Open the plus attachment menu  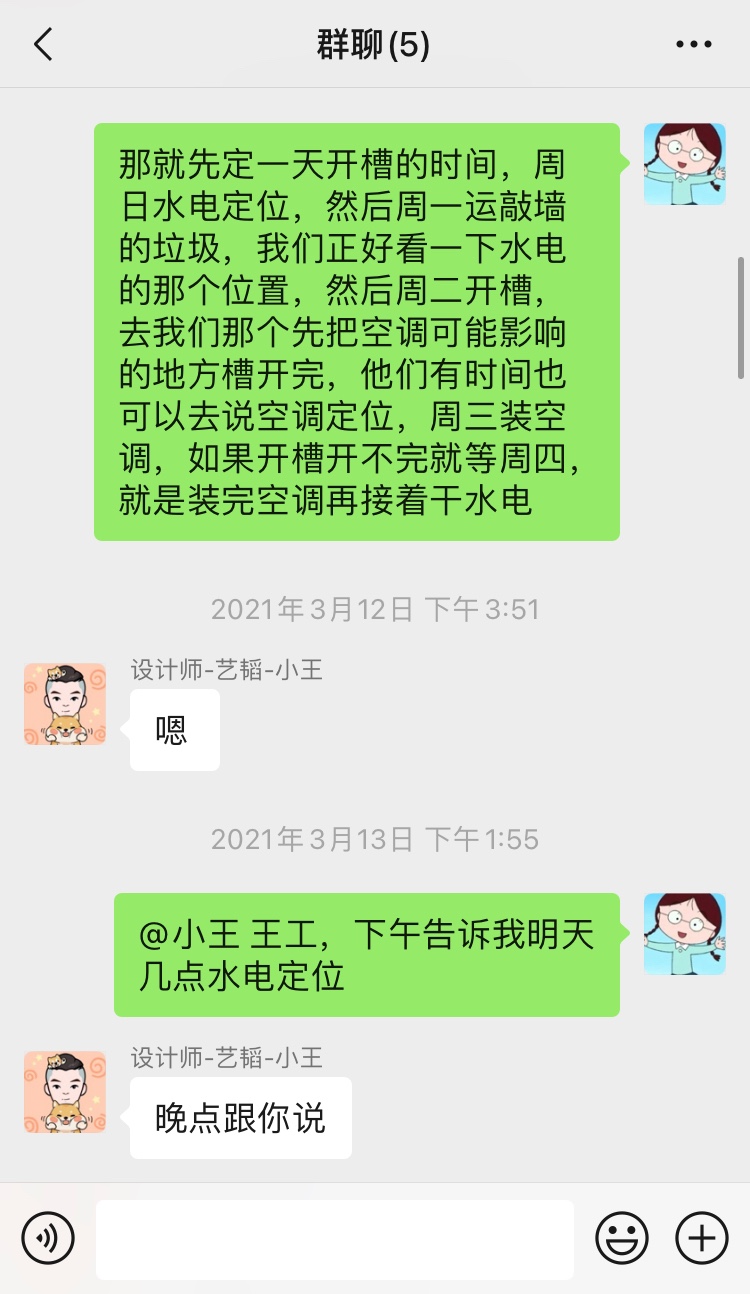coord(702,1238)
